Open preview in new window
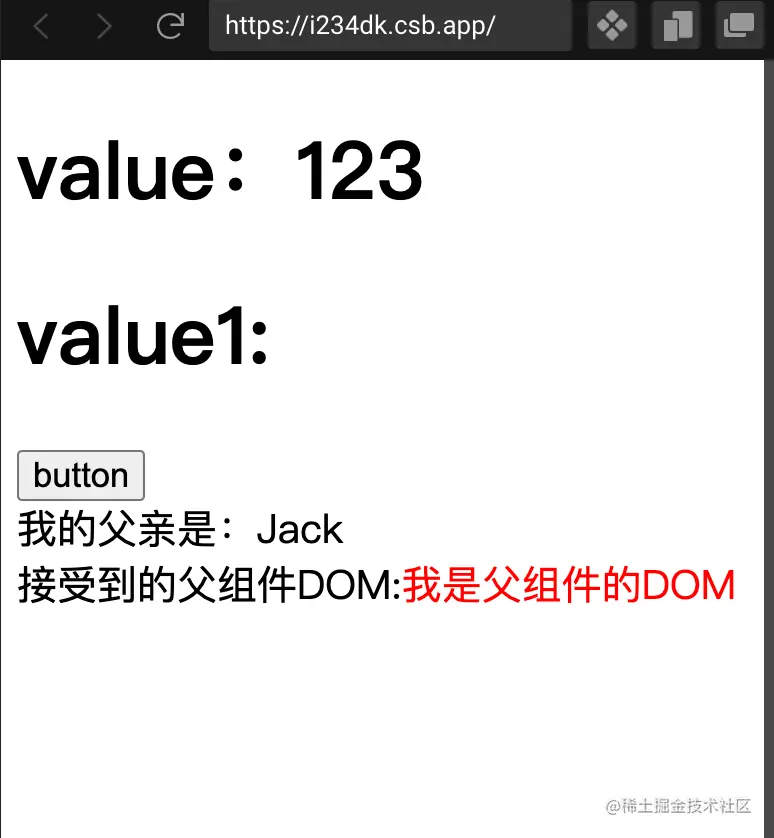This screenshot has width=774, height=838. coord(740,26)
